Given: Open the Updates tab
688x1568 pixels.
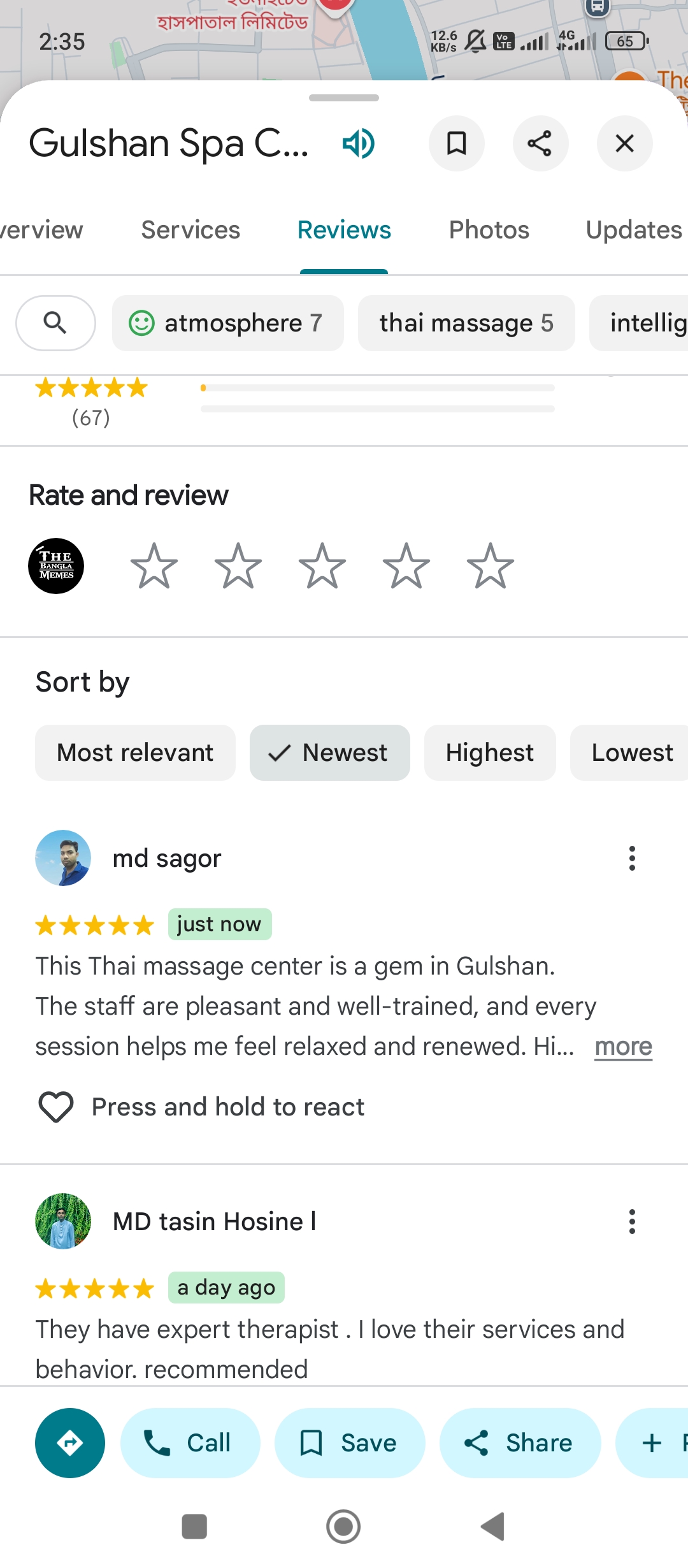Looking at the screenshot, I should pos(633,230).
